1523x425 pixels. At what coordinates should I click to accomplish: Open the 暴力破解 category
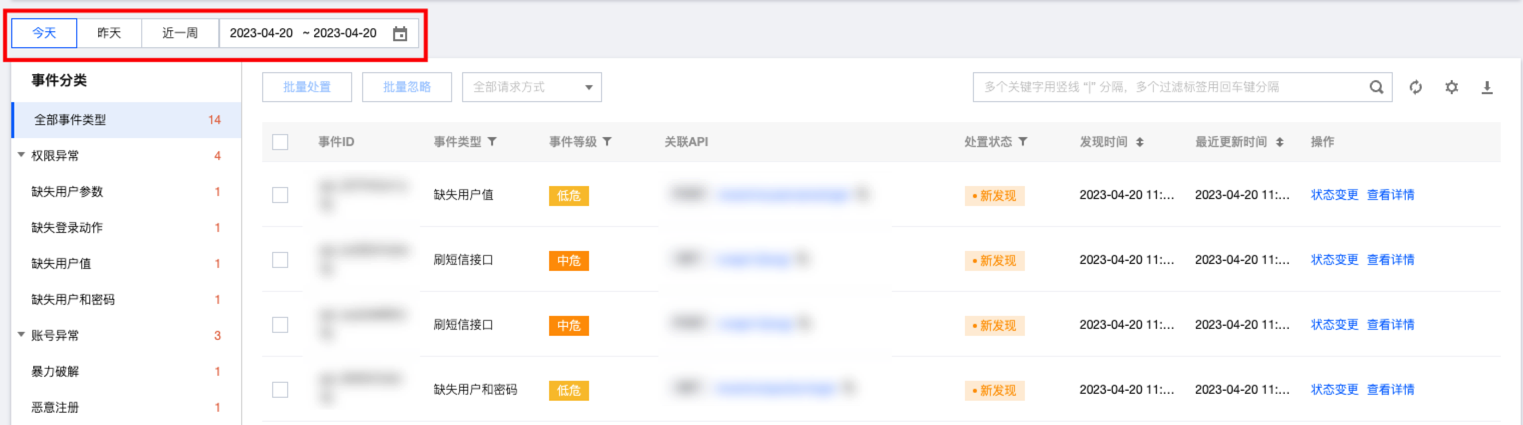pos(55,372)
